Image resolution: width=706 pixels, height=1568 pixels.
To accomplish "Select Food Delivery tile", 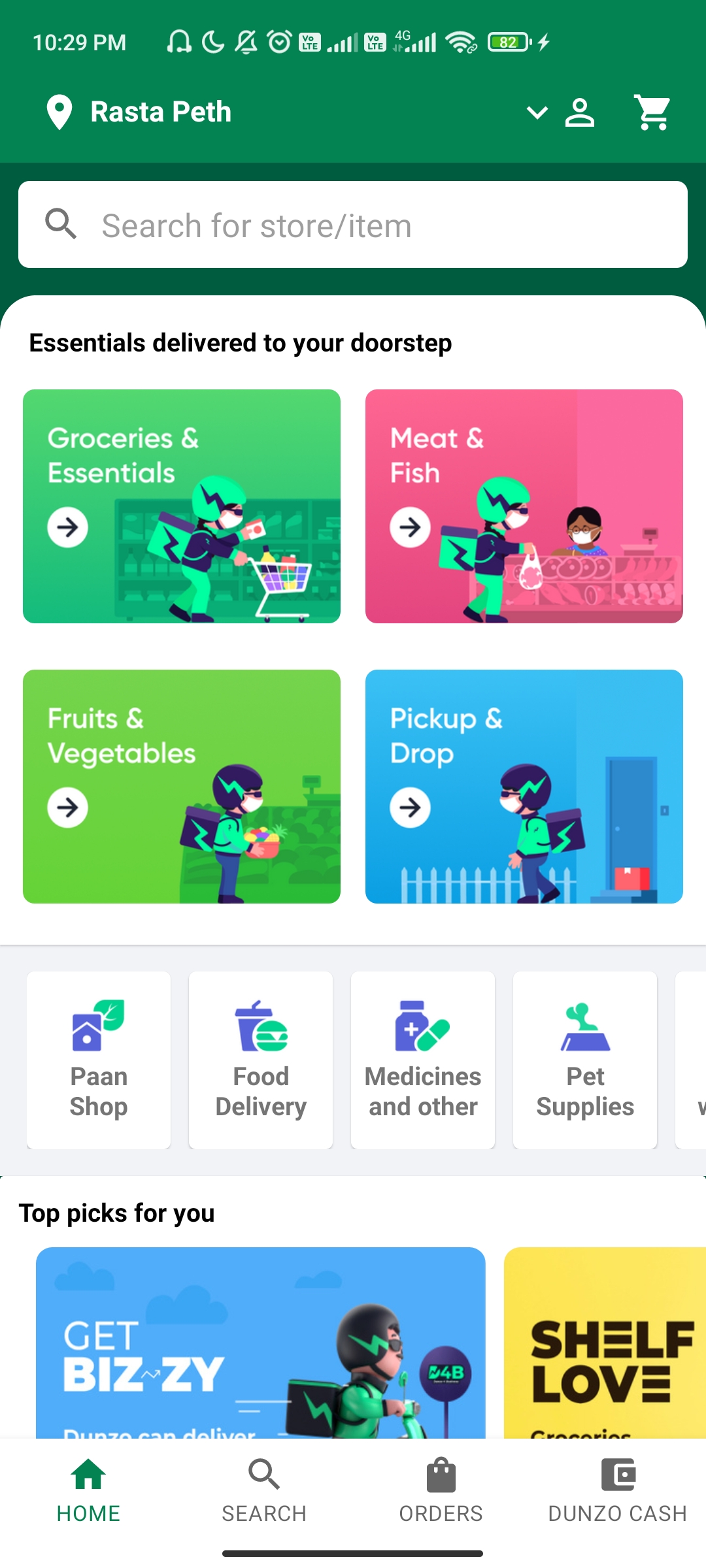I will pyautogui.click(x=261, y=1060).
